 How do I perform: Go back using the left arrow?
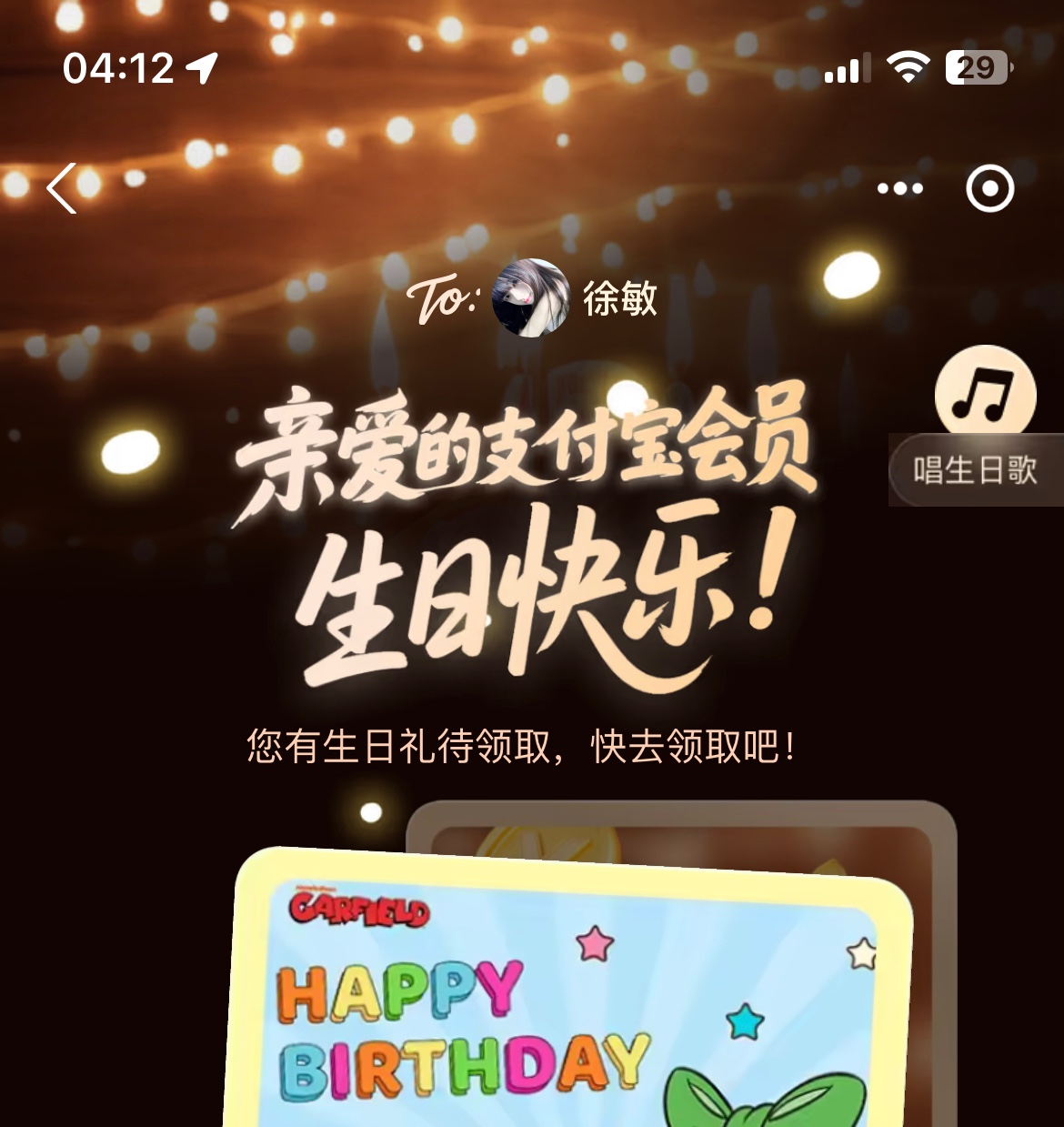point(63,188)
